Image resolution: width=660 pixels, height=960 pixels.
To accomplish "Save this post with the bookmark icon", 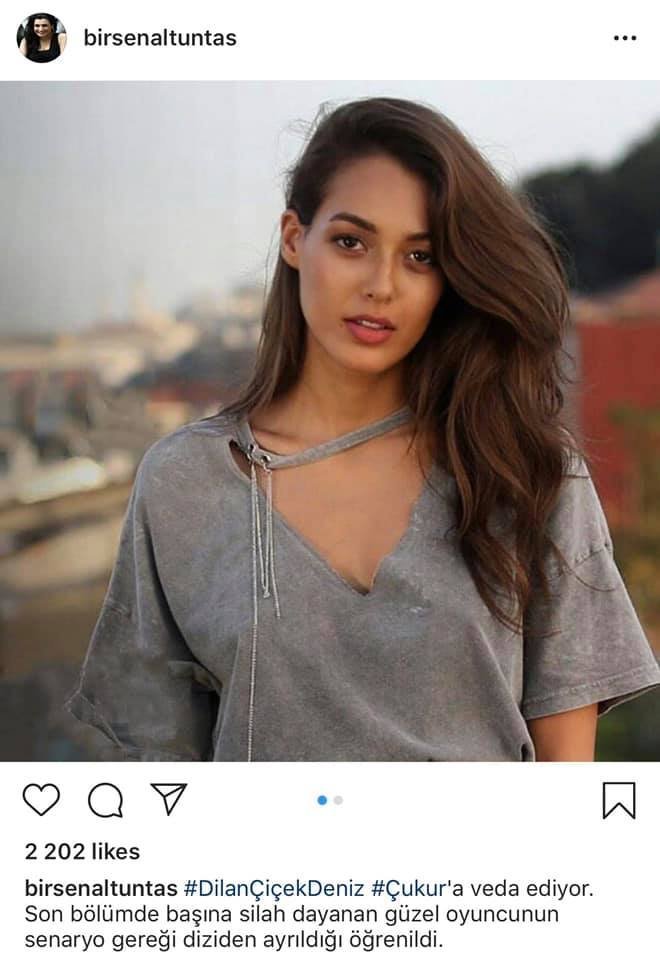I will [x=618, y=800].
